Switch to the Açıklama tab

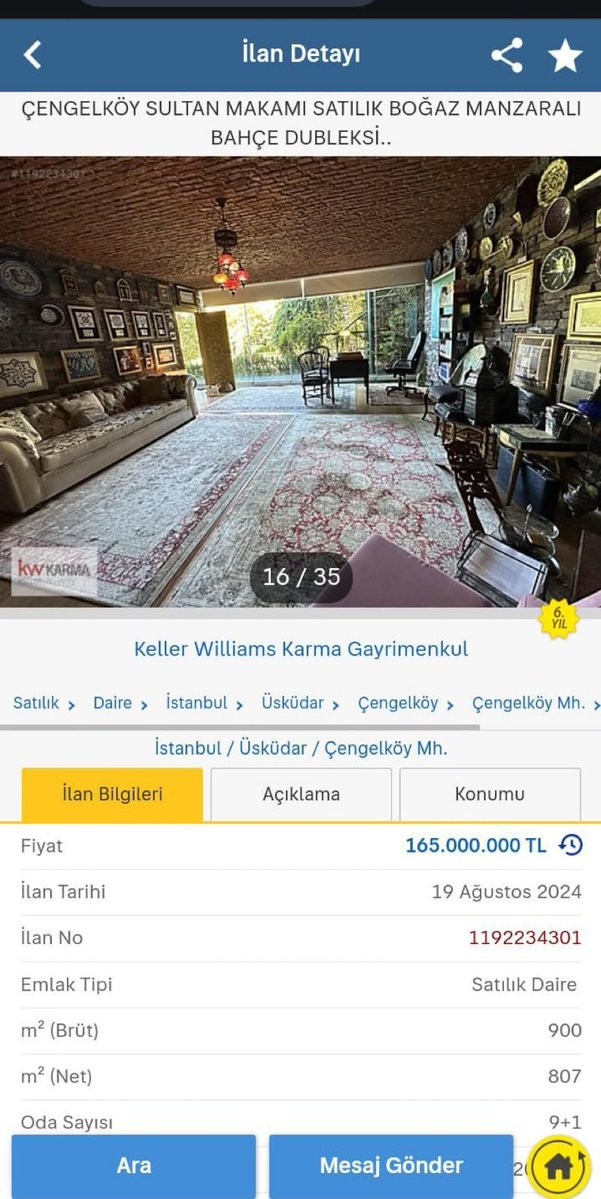(301, 794)
